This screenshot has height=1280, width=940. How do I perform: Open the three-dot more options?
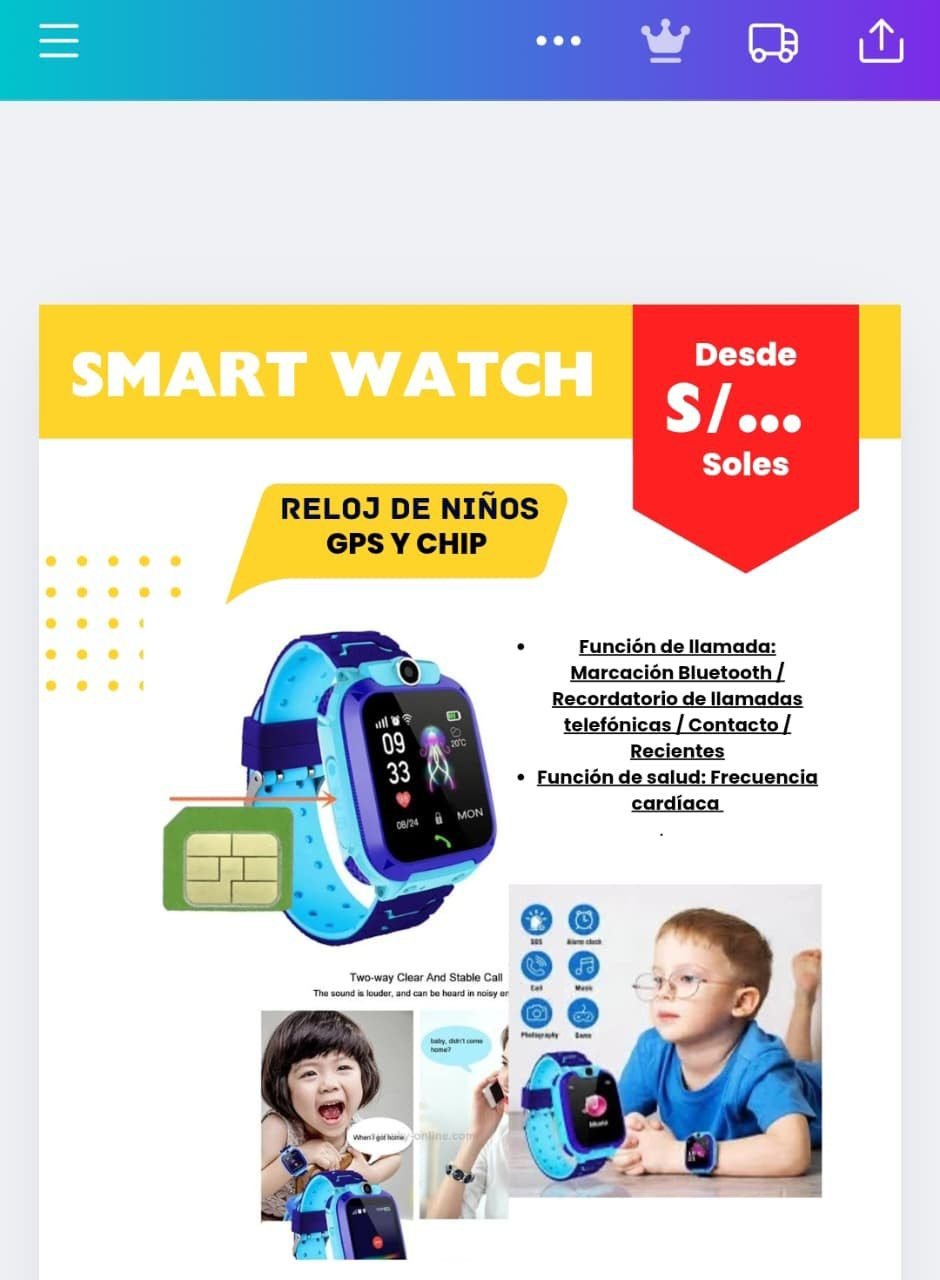point(558,41)
